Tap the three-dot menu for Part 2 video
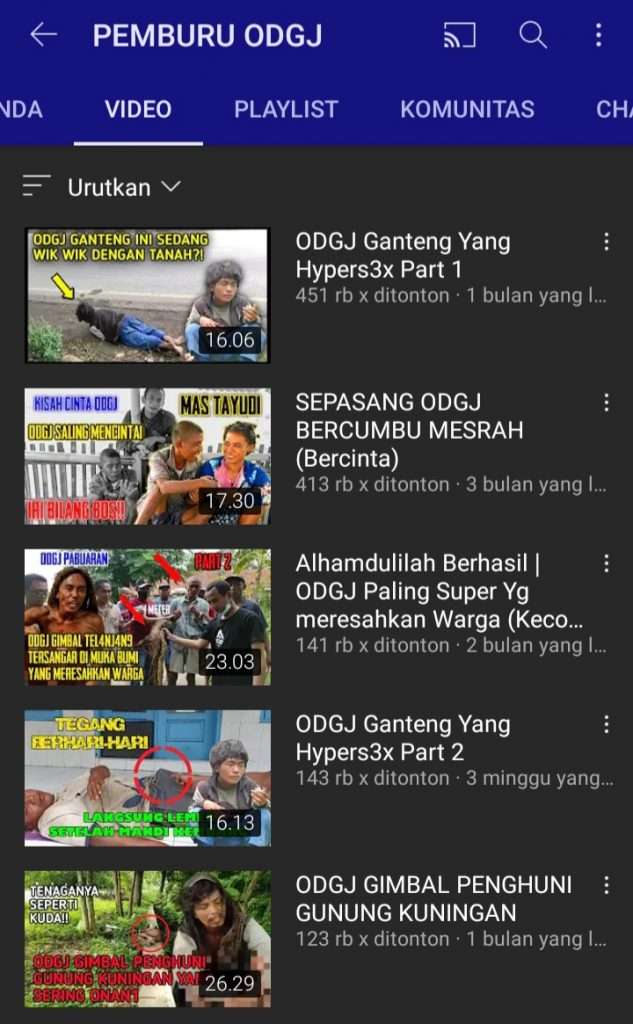Screen dimensions: 633x1024 [605, 725]
